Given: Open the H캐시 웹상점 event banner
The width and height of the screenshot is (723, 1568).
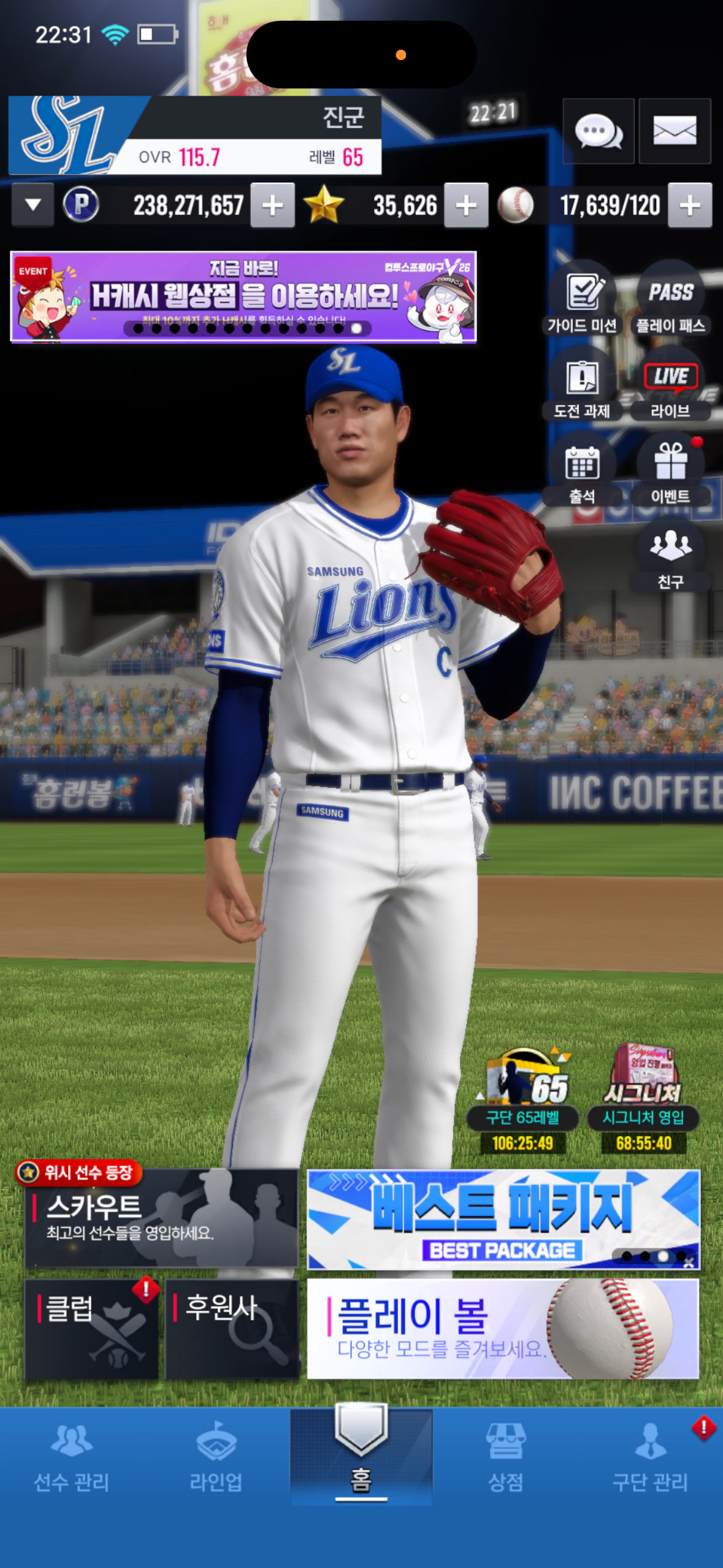Looking at the screenshot, I should coord(243,297).
